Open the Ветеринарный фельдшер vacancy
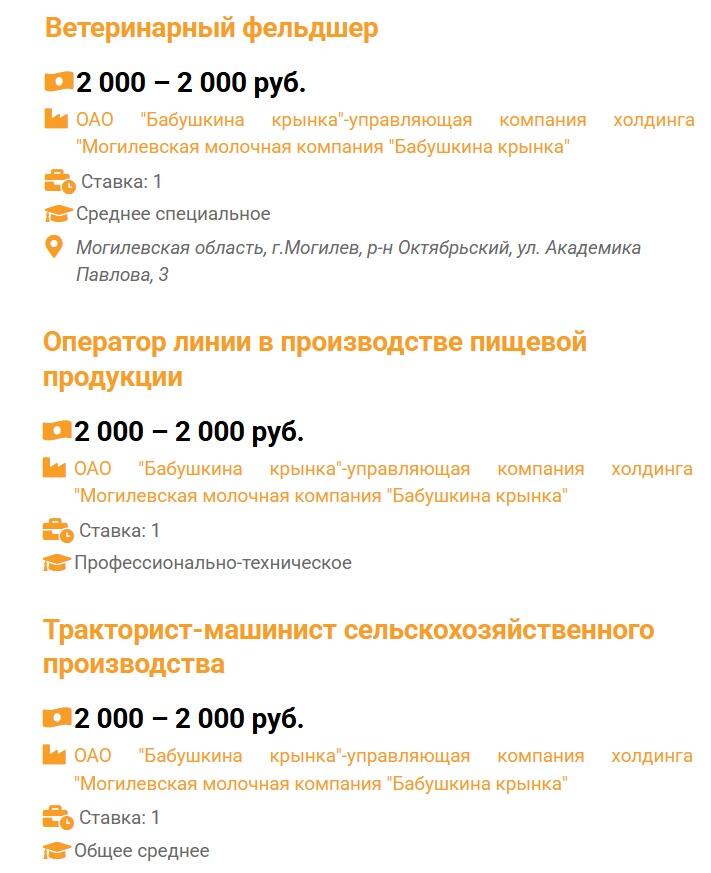 211,29
